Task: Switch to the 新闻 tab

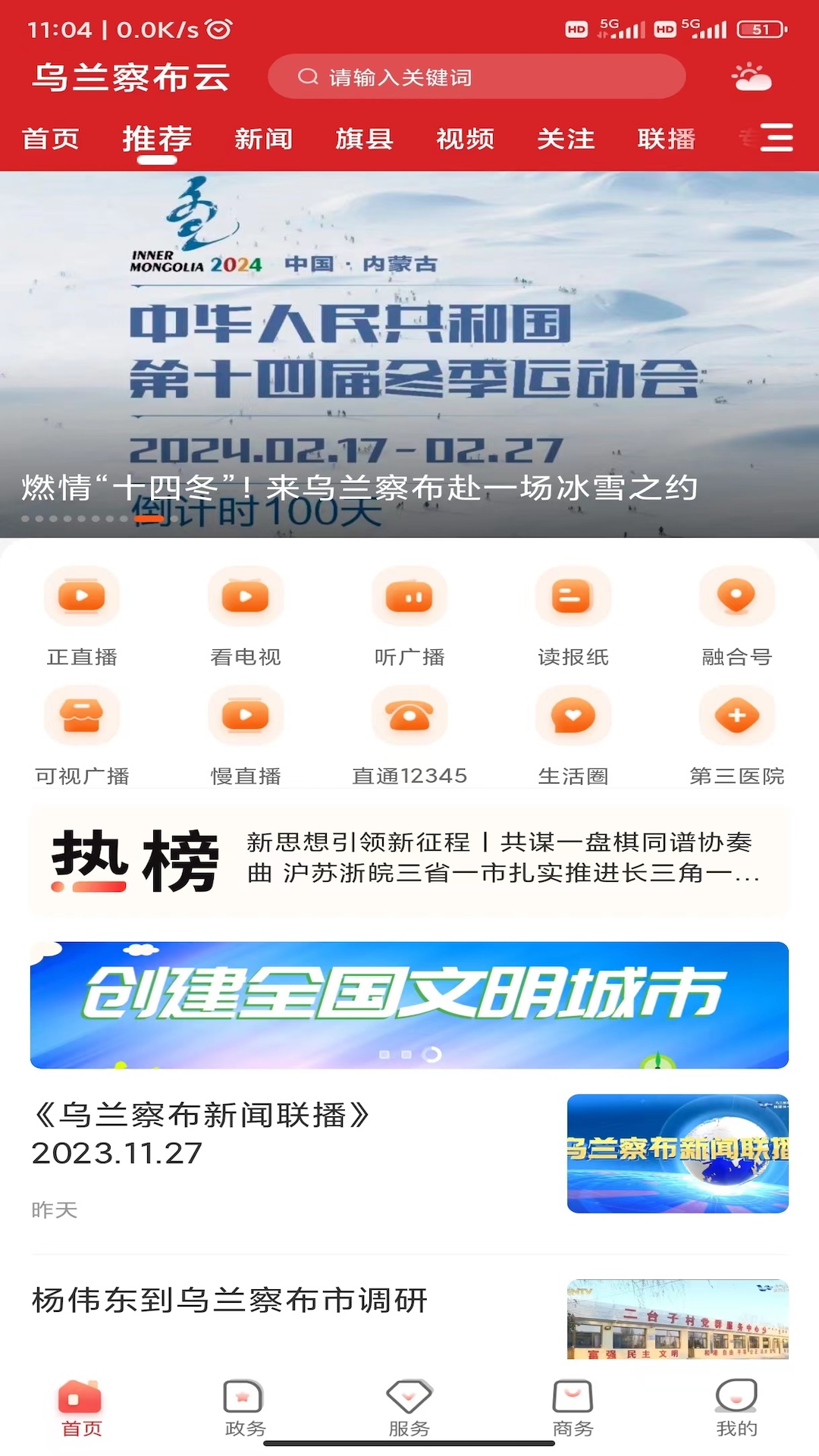Action: [263, 139]
